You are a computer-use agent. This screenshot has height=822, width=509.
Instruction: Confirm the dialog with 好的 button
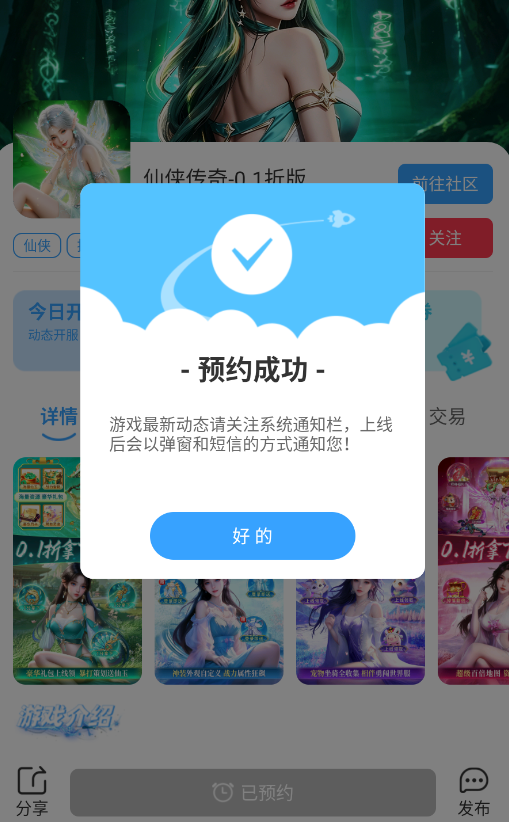[x=252, y=536]
